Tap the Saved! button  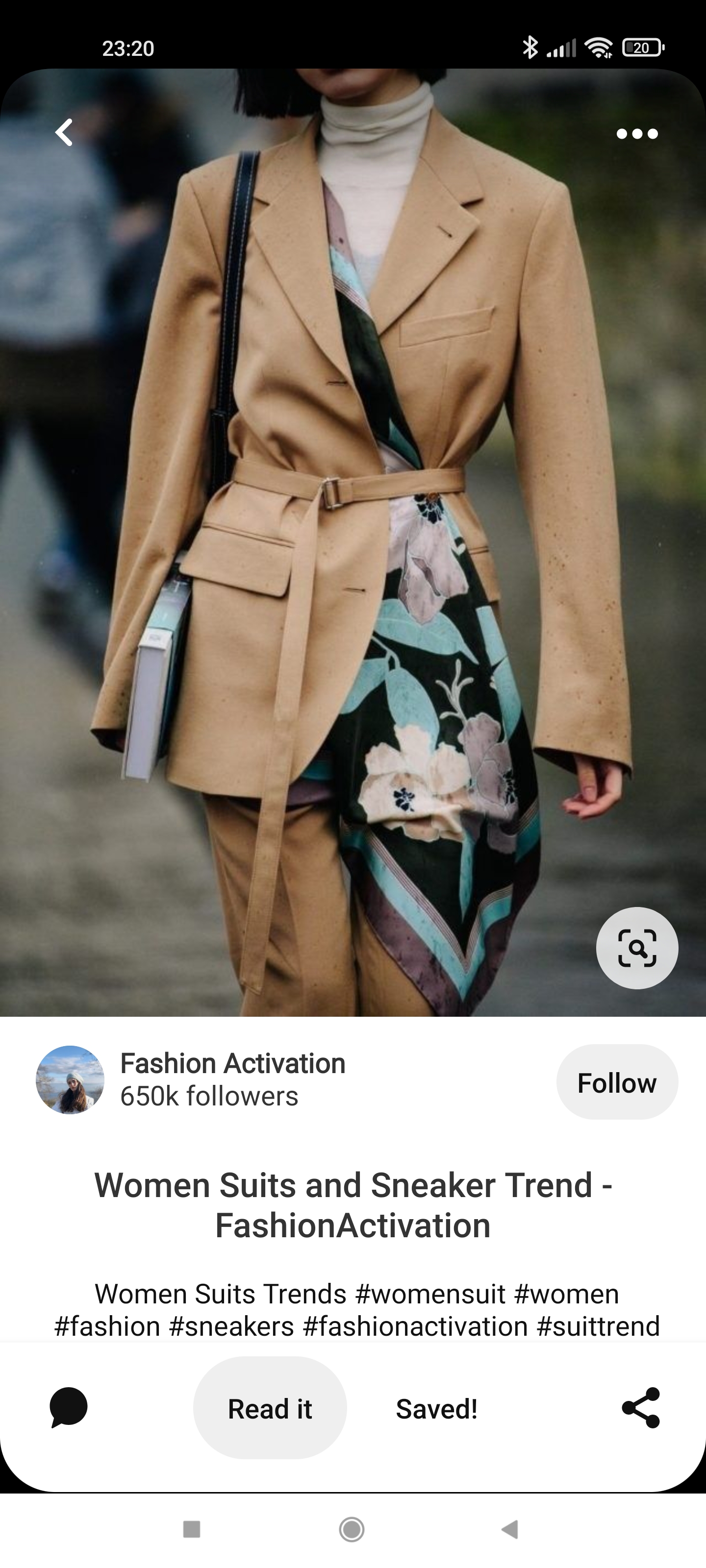click(x=437, y=1409)
